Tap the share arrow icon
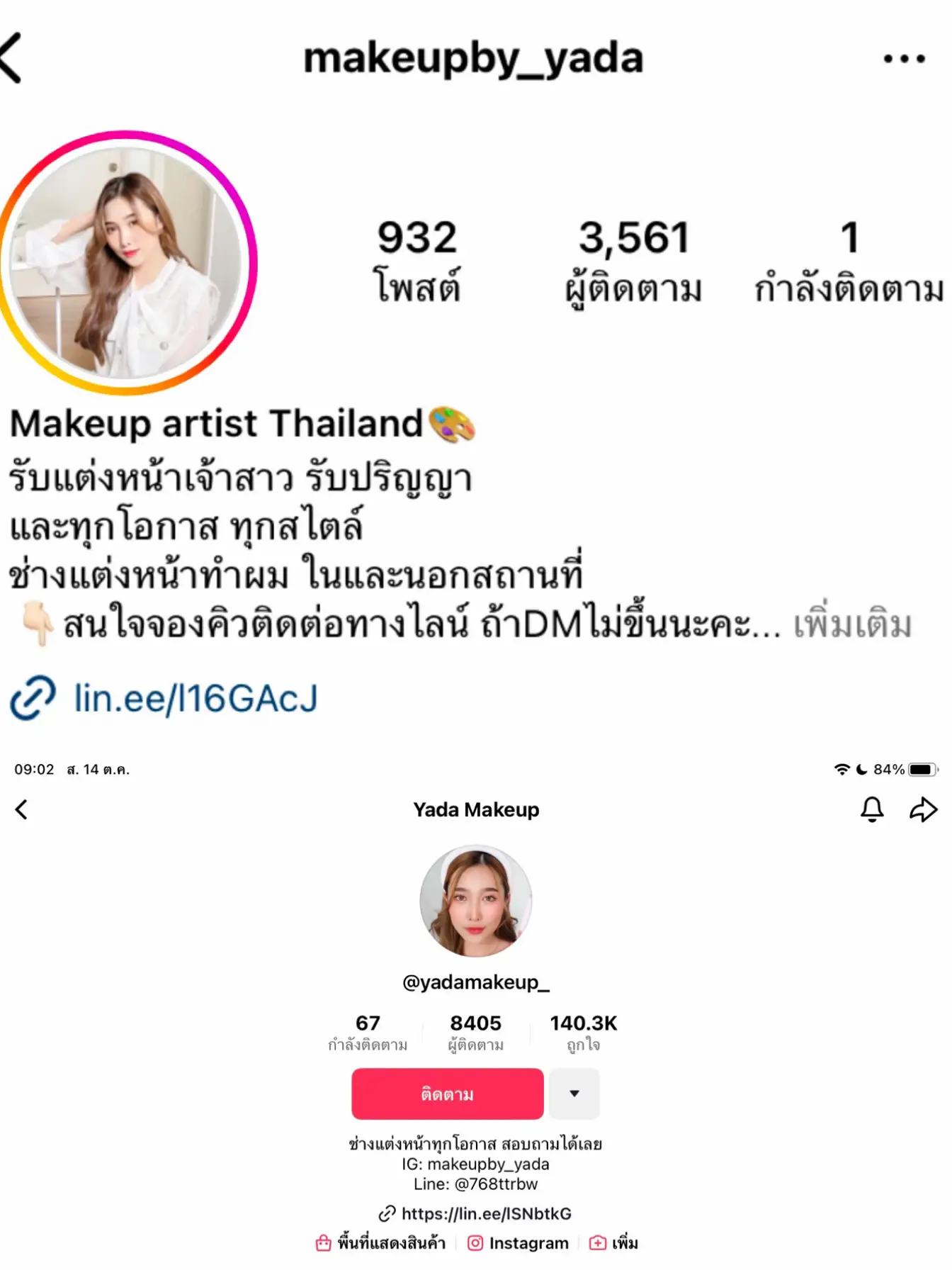Image resolution: width=952 pixels, height=1270 pixels. pyautogui.click(x=923, y=809)
